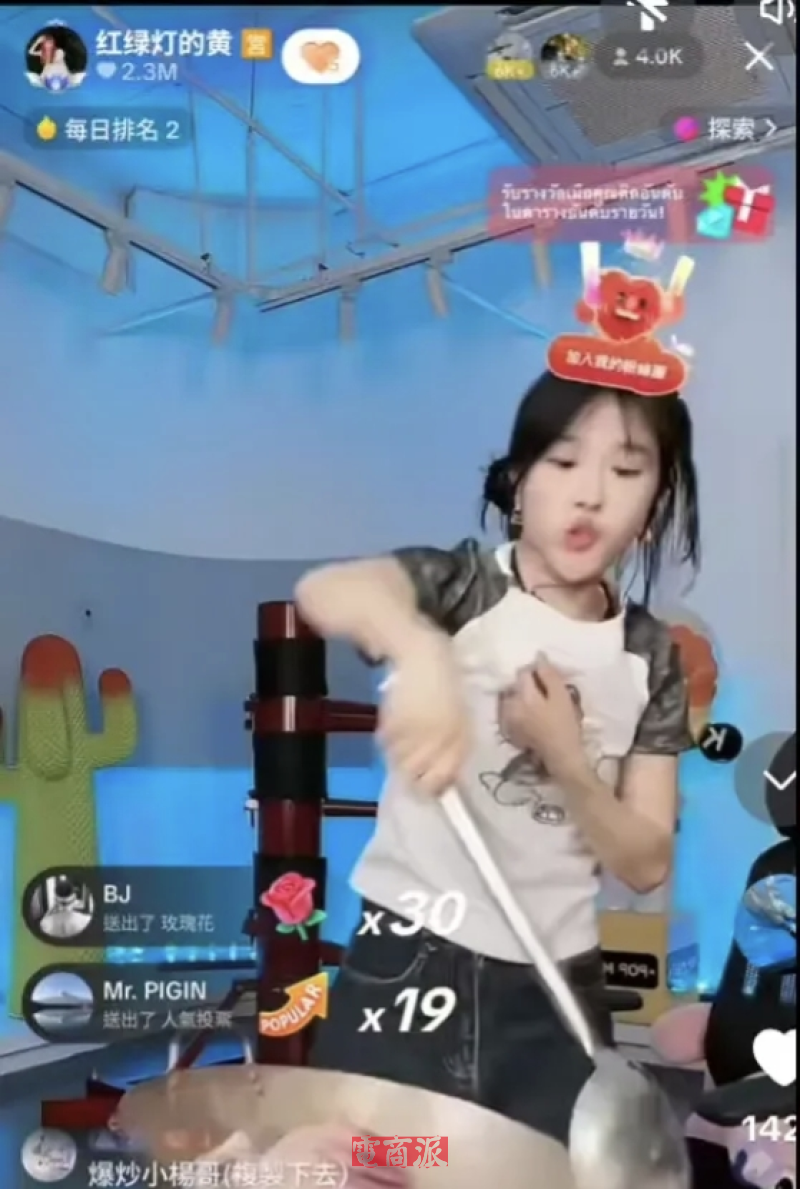
Task: Open the gift ranking banner
Action: coord(632,203)
